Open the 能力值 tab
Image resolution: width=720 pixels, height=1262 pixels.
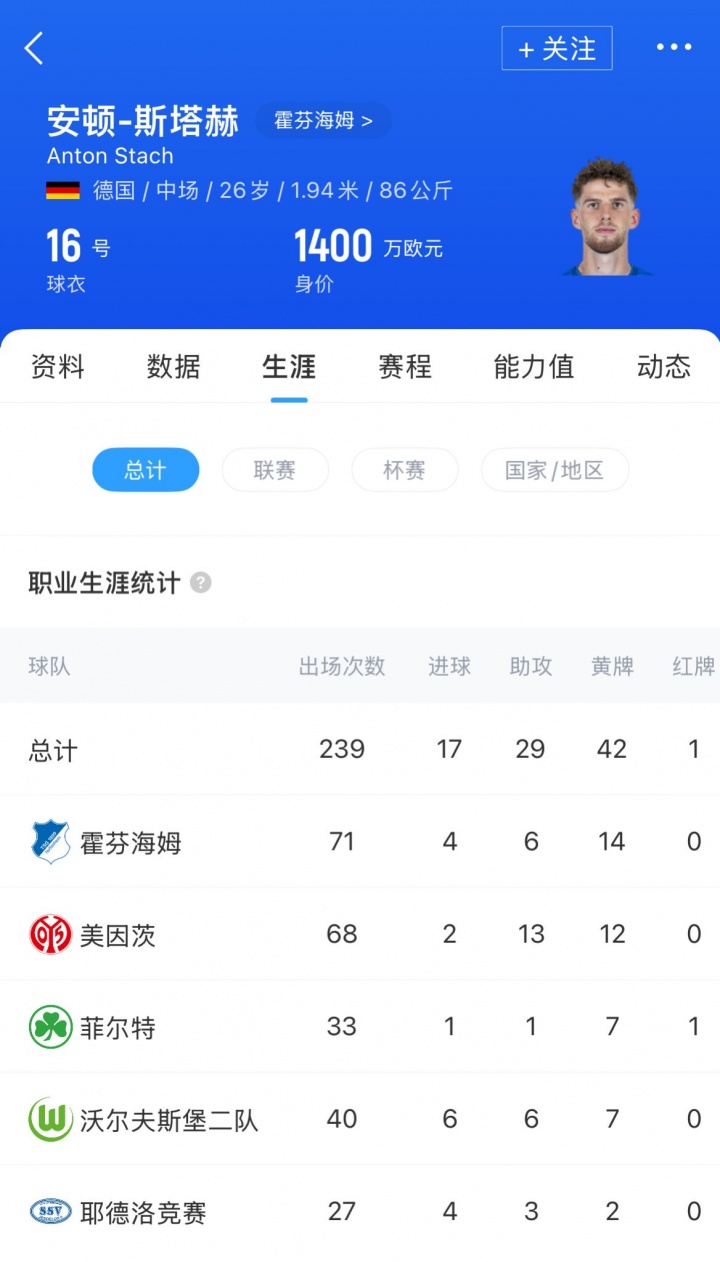click(x=534, y=367)
